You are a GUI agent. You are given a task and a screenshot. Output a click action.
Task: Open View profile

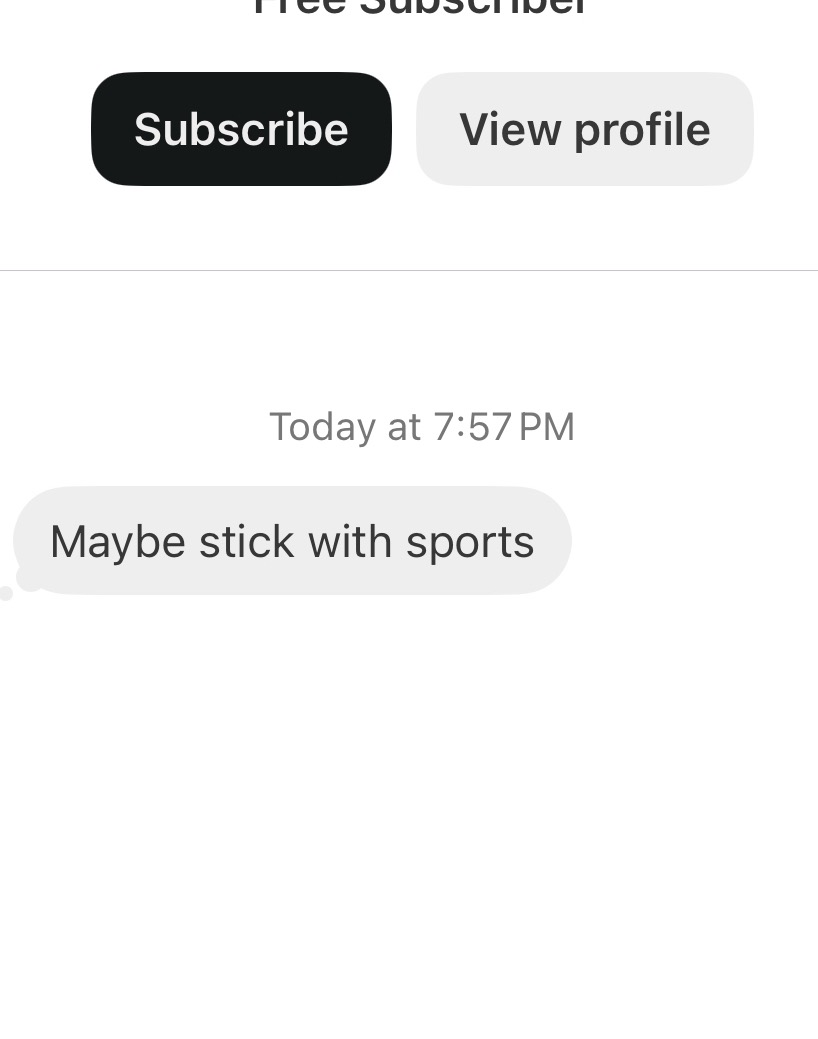pos(584,129)
